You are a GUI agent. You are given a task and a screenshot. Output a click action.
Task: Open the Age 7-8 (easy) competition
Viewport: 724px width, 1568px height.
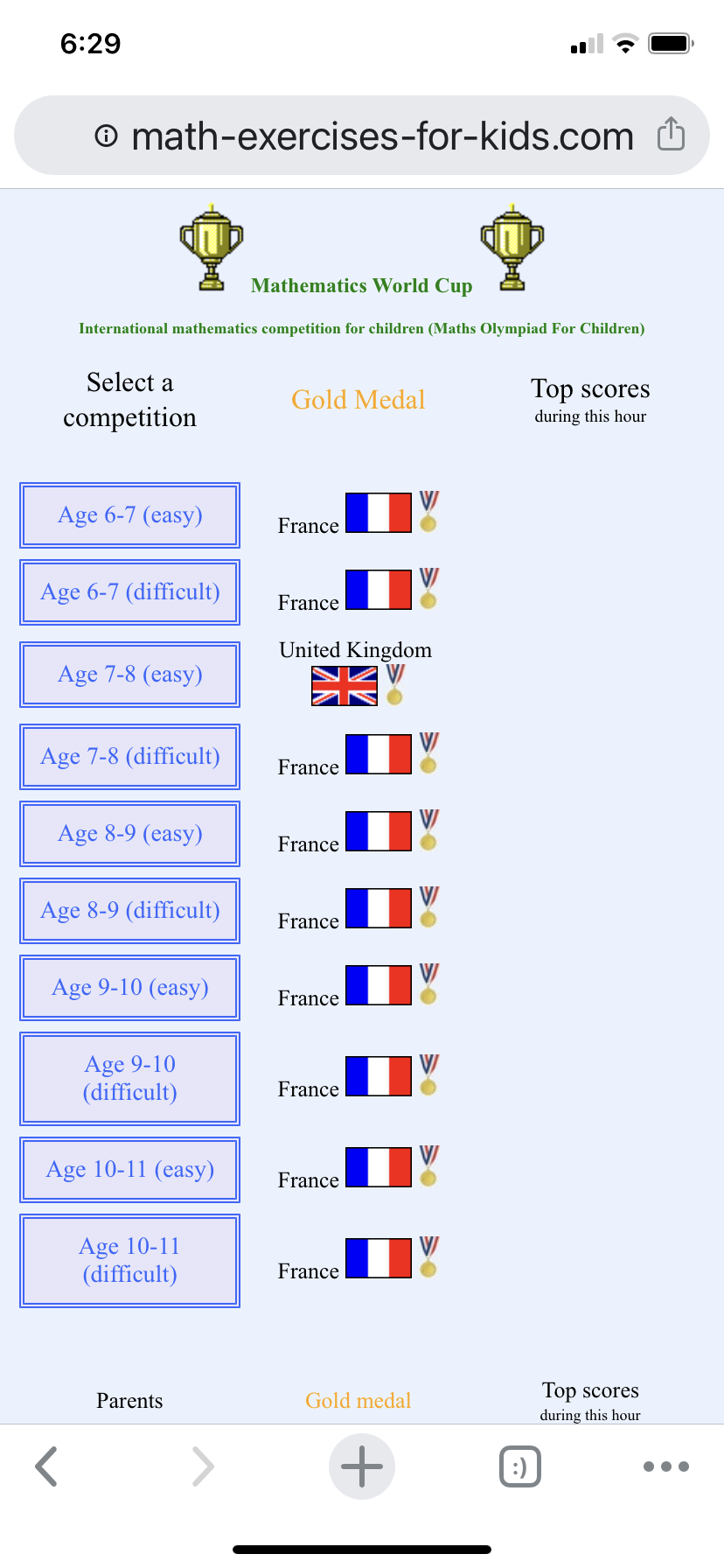tap(129, 675)
